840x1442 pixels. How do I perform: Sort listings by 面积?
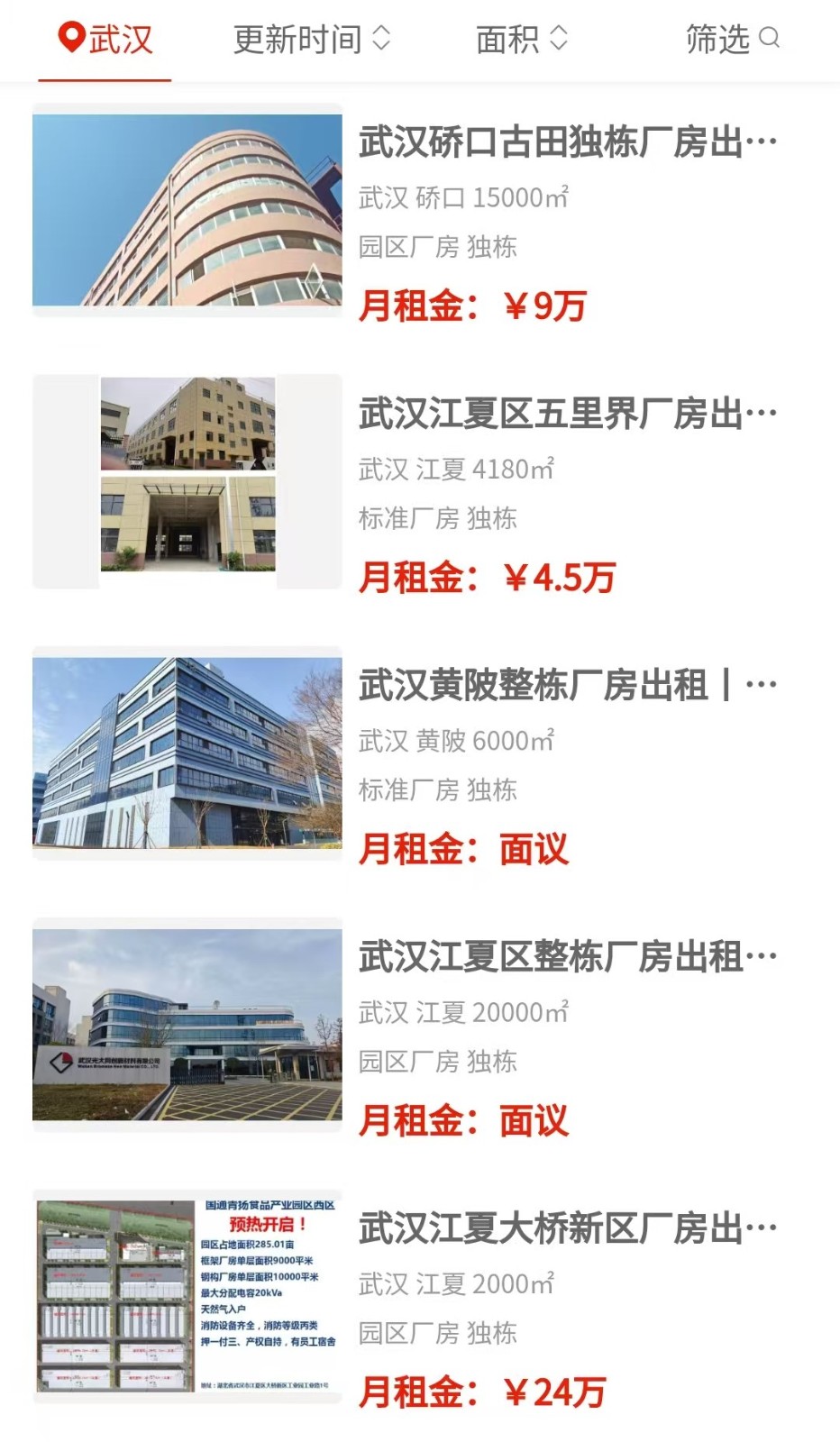pos(522,40)
